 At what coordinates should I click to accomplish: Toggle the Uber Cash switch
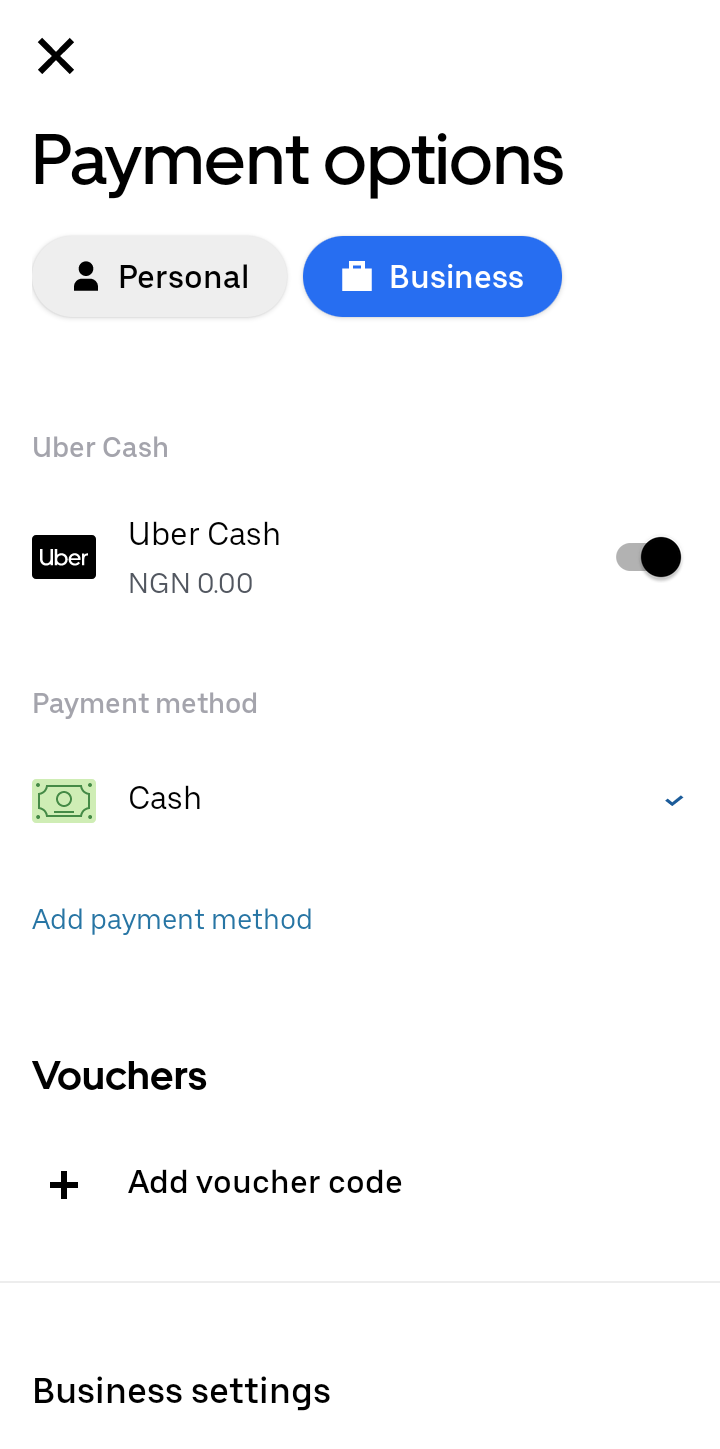click(648, 557)
